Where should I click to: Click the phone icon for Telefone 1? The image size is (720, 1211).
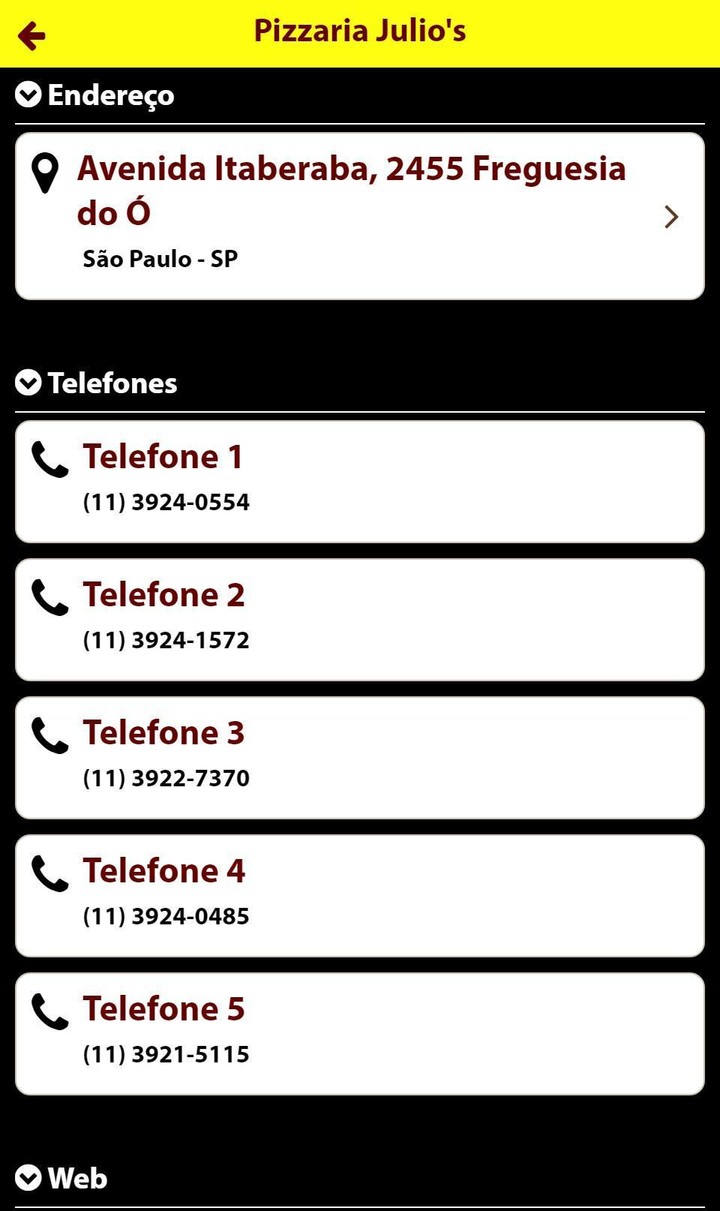tap(48, 460)
